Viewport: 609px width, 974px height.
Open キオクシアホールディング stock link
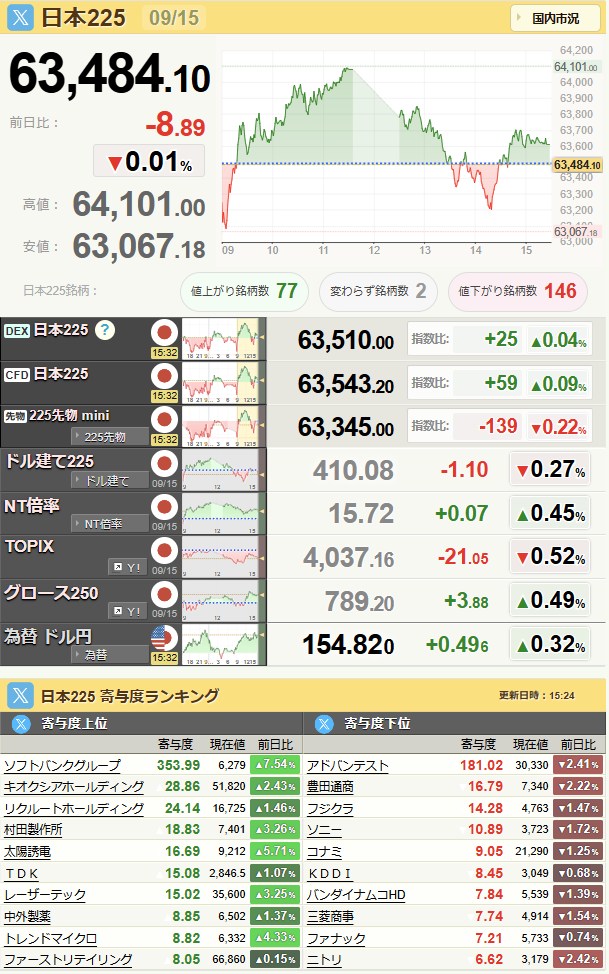coord(74,786)
